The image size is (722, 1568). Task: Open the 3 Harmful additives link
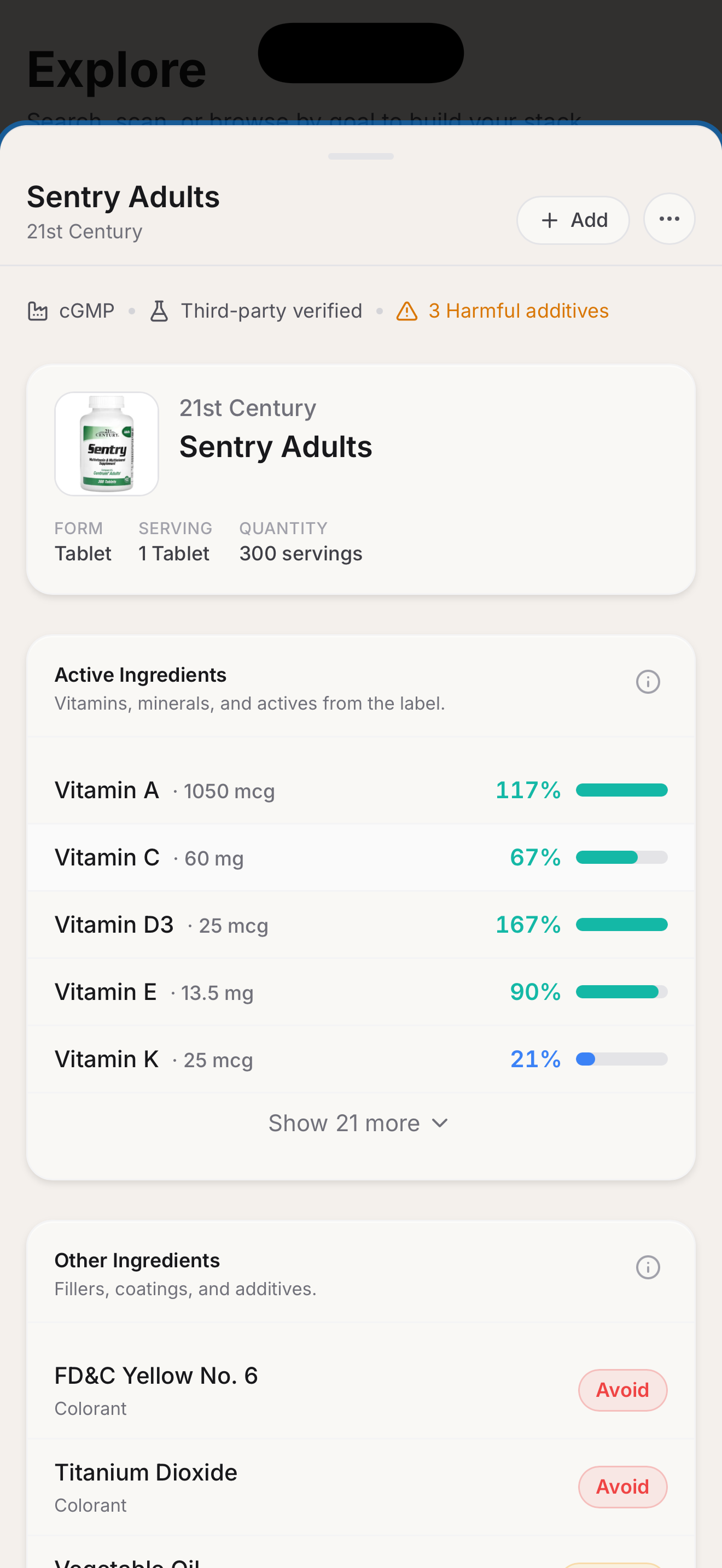pos(519,311)
